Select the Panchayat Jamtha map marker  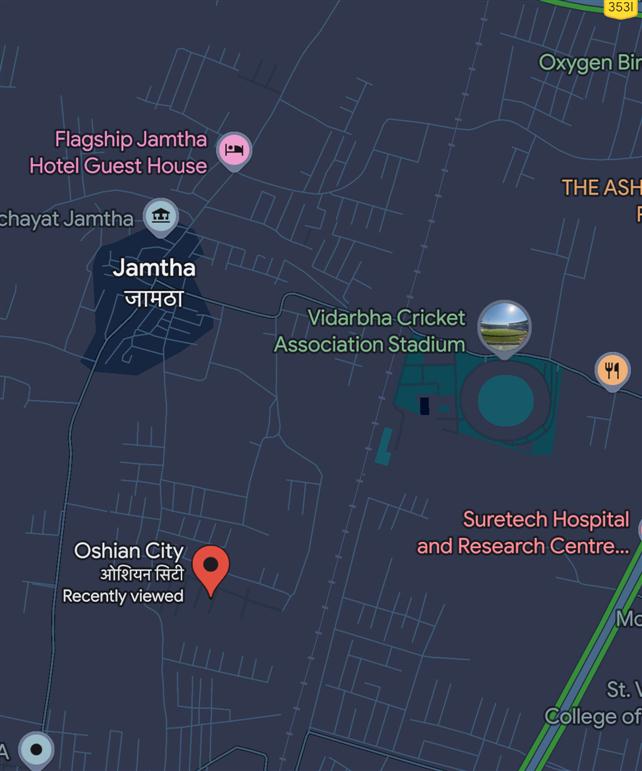coord(160,216)
